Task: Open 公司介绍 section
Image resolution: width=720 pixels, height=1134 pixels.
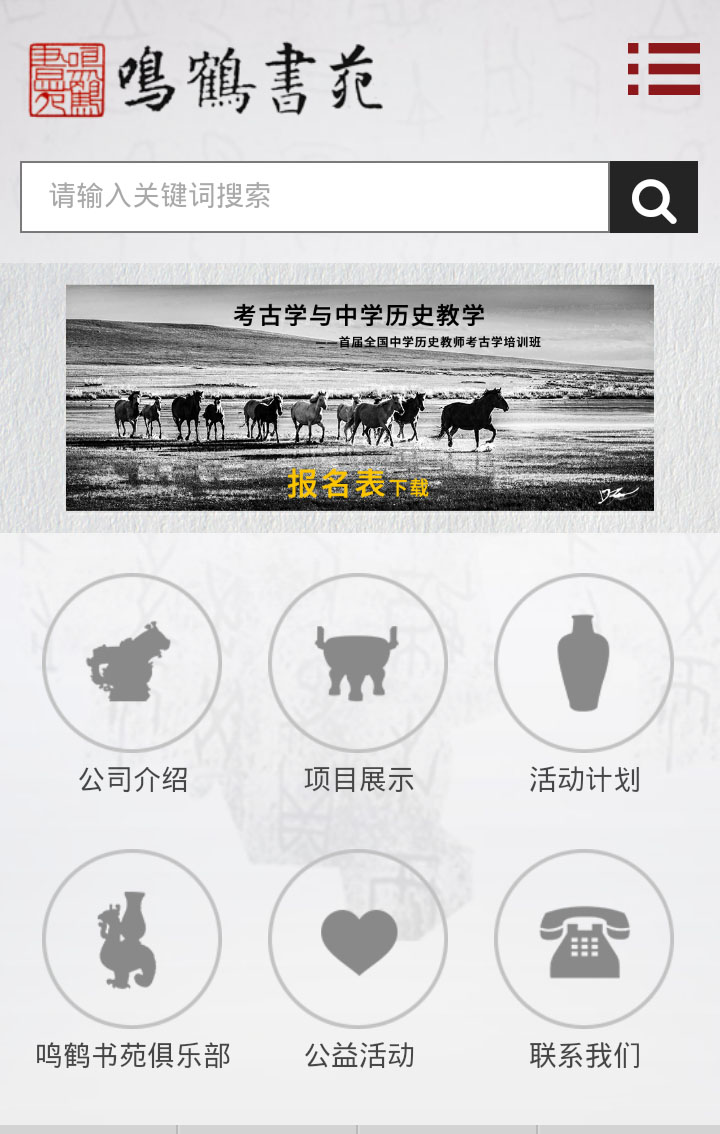Action: tap(132, 662)
